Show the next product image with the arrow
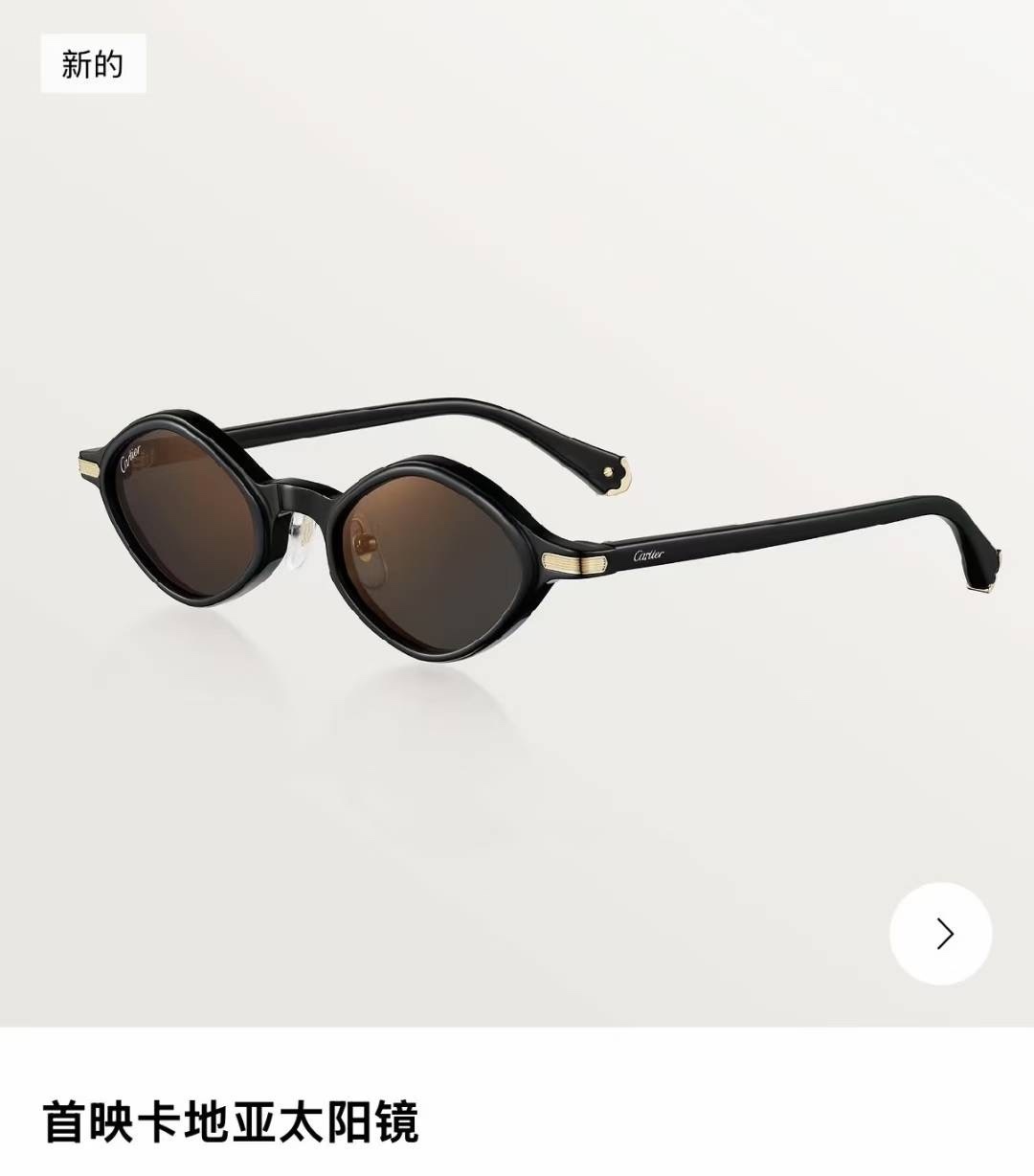This screenshot has width=1034, height=1176. tap(940, 934)
